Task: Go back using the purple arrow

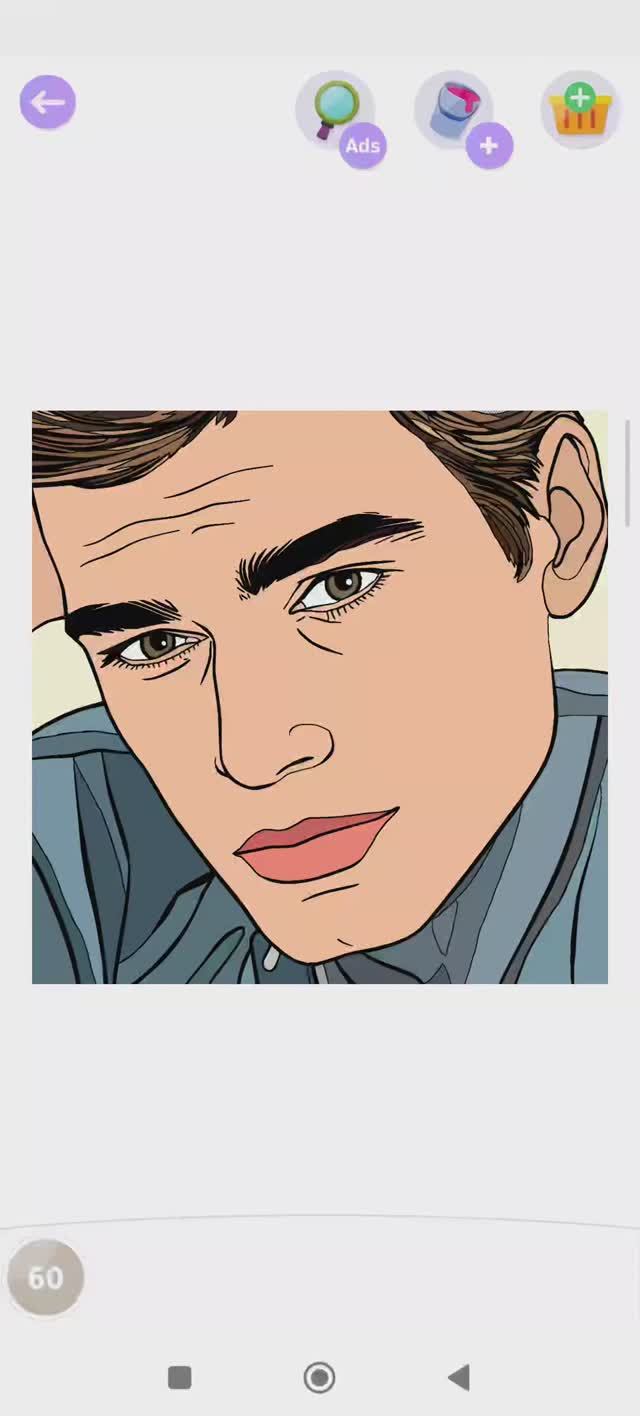Action: click(x=48, y=102)
